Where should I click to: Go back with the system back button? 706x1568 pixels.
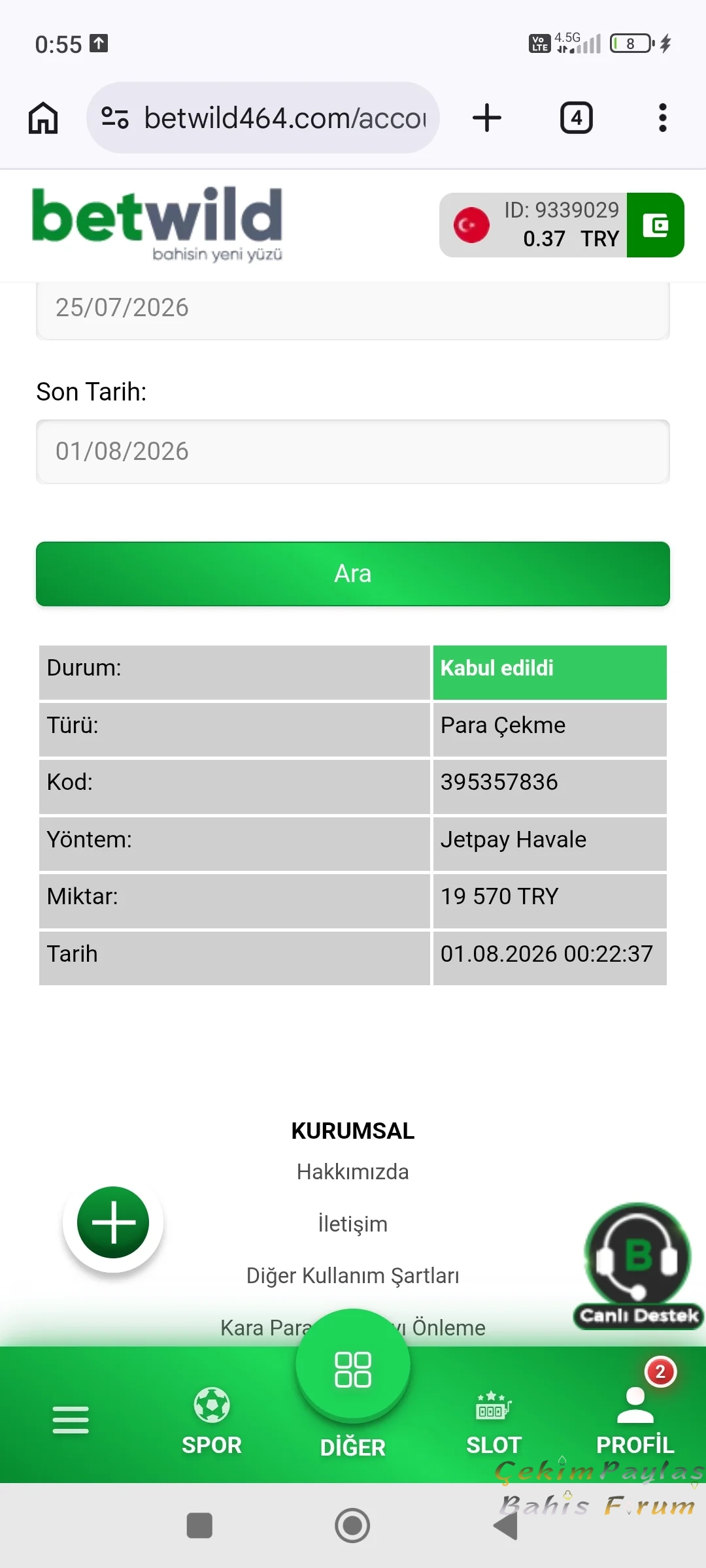pyautogui.click(x=505, y=1526)
